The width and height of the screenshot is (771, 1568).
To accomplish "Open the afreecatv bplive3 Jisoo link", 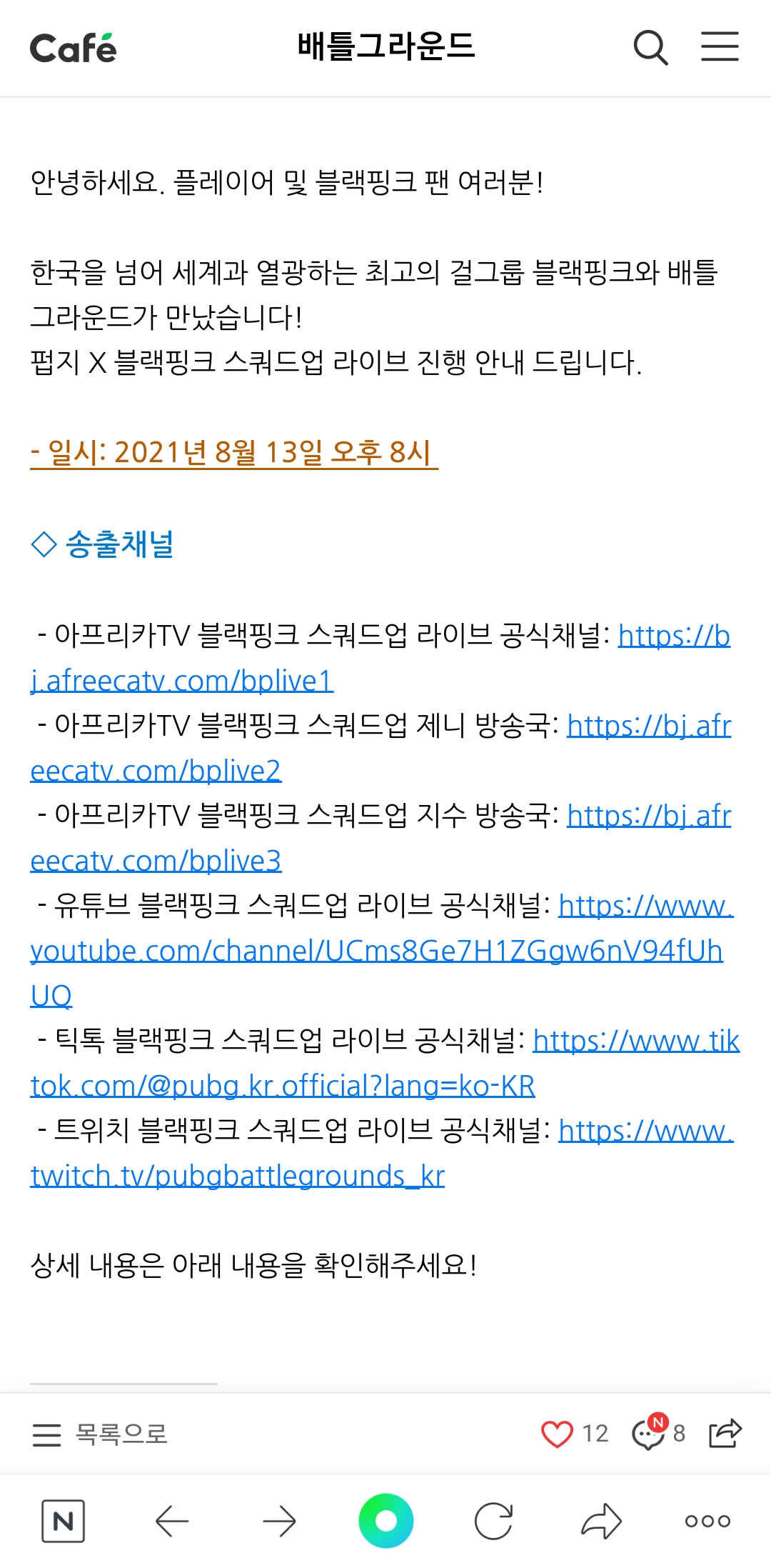I will point(156,861).
